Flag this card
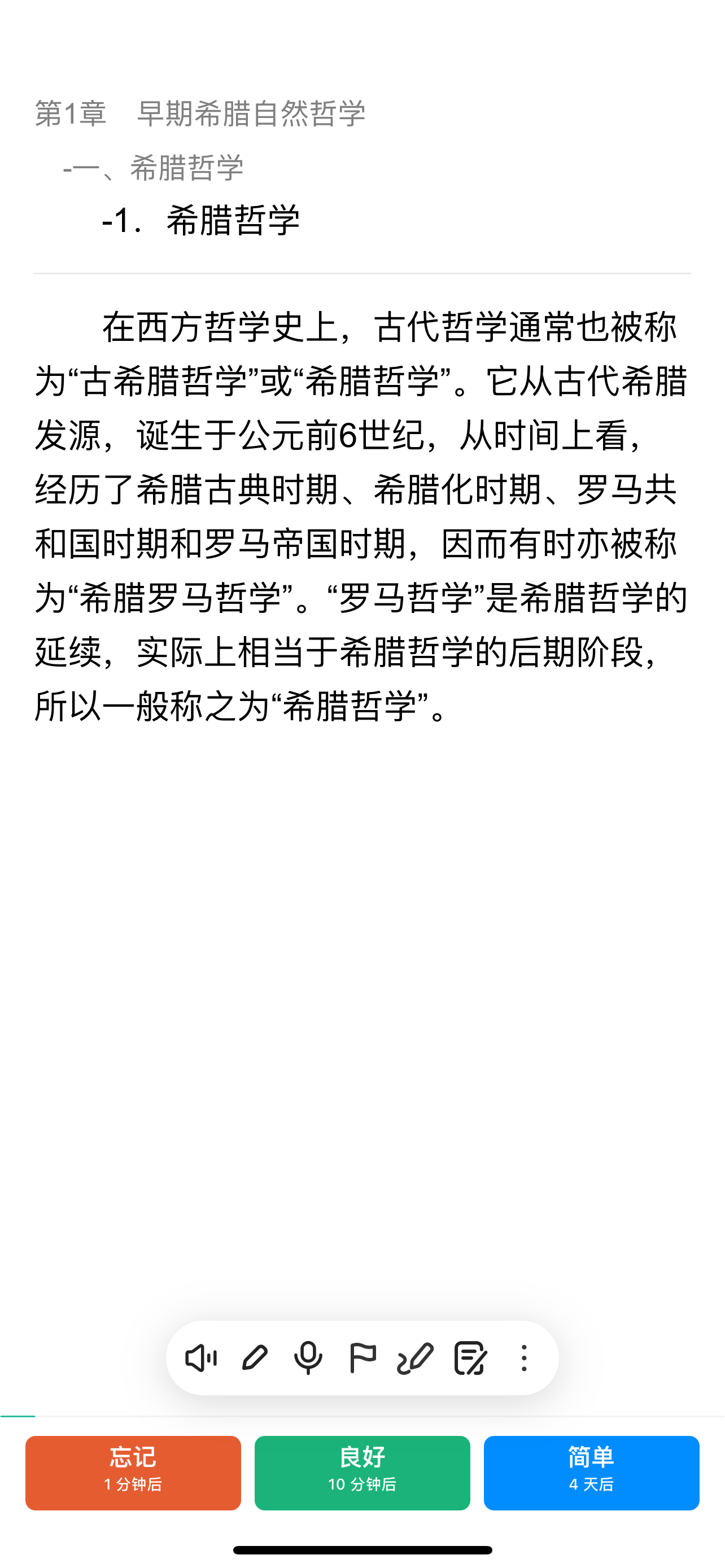The width and height of the screenshot is (725, 1568). pyautogui.click(x=363, y=1358)
